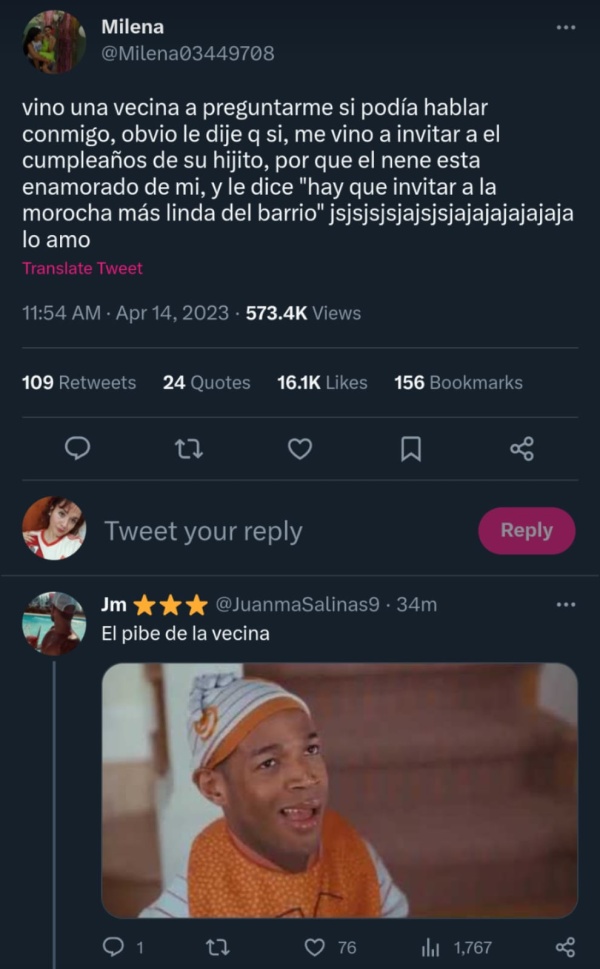Open the meme image in Jm's reply

click(x=340, y=790)
